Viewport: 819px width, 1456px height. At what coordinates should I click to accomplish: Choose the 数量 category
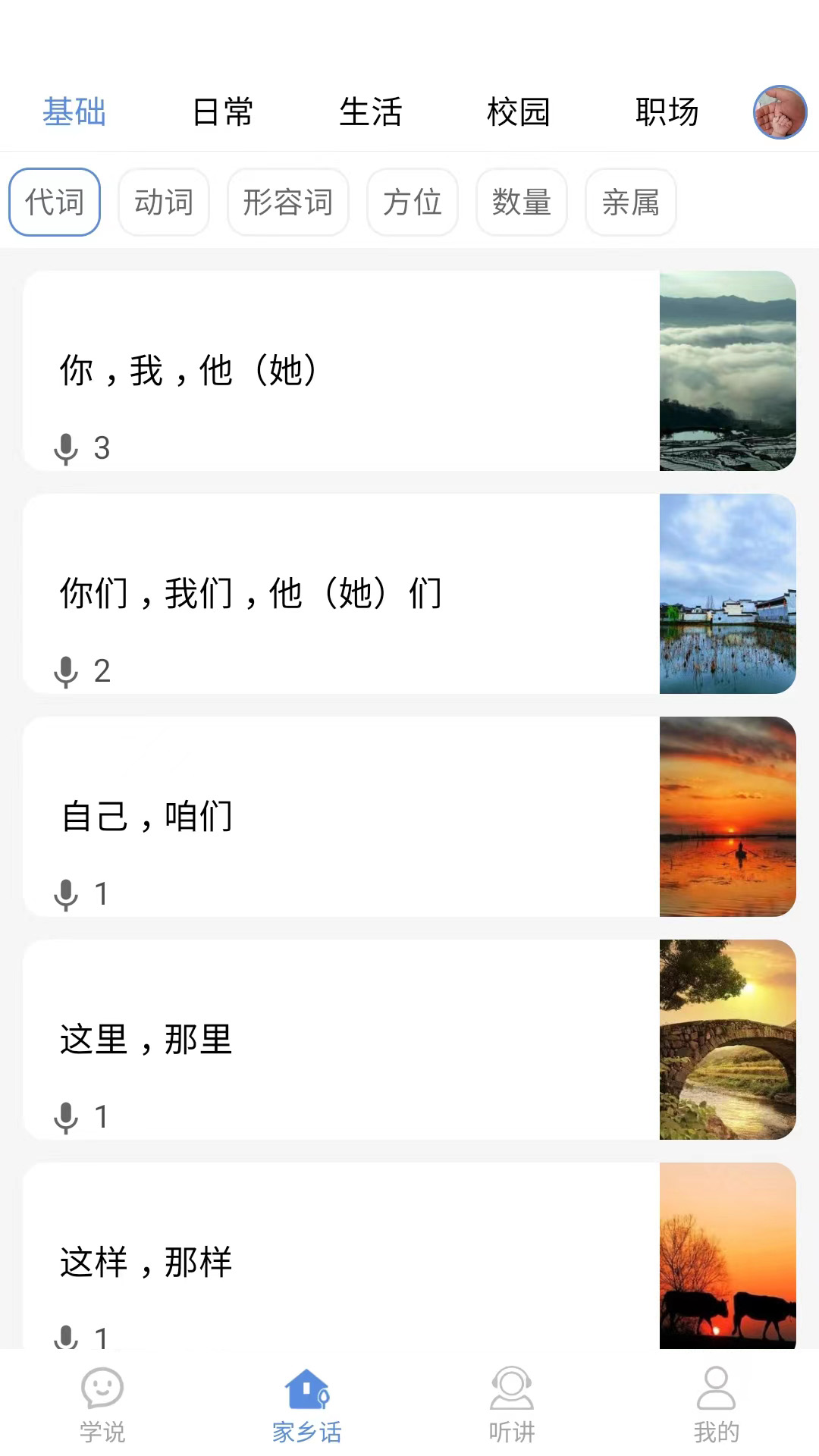coord(522,202)
